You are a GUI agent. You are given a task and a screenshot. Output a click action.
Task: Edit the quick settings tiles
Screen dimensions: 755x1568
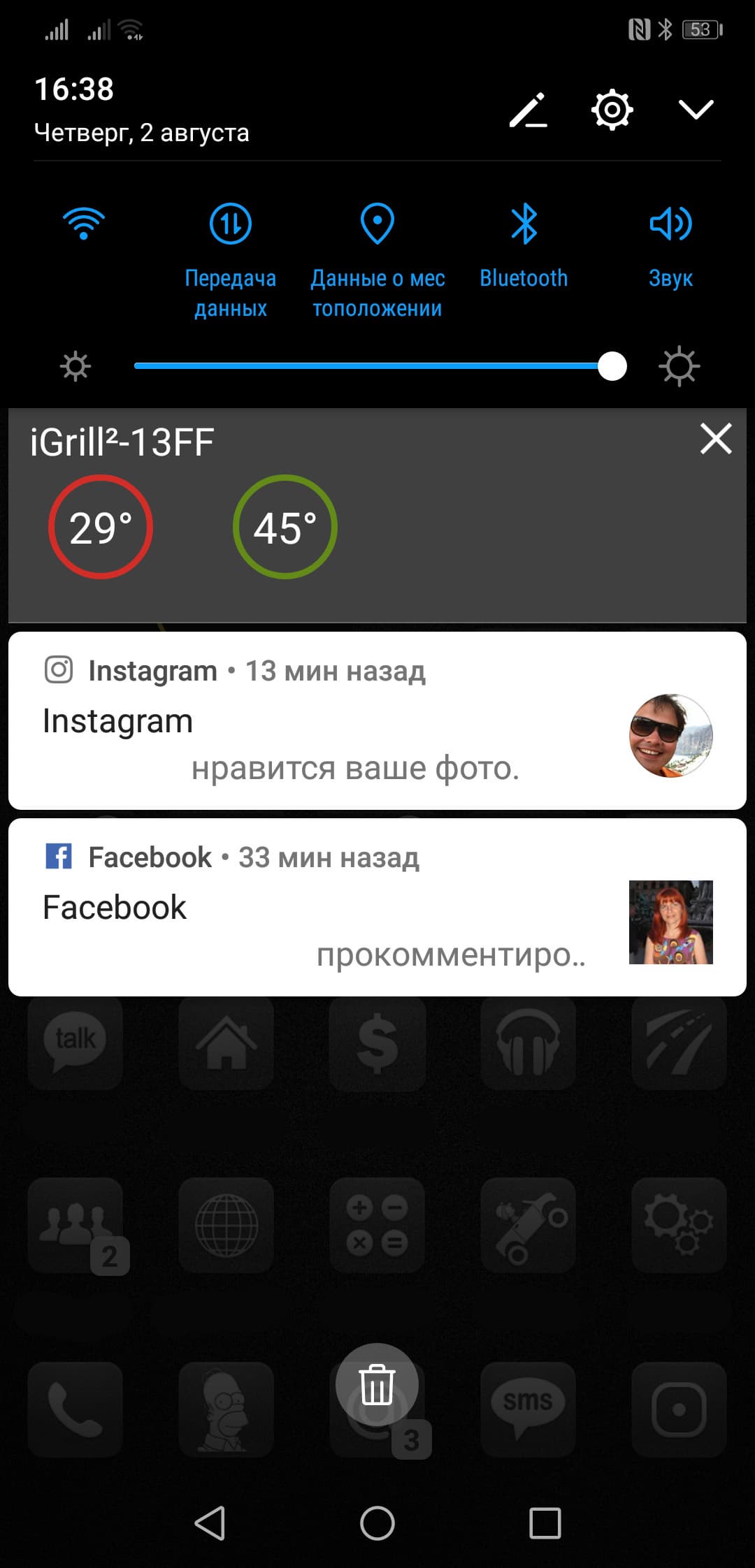(x=528, y=110)
